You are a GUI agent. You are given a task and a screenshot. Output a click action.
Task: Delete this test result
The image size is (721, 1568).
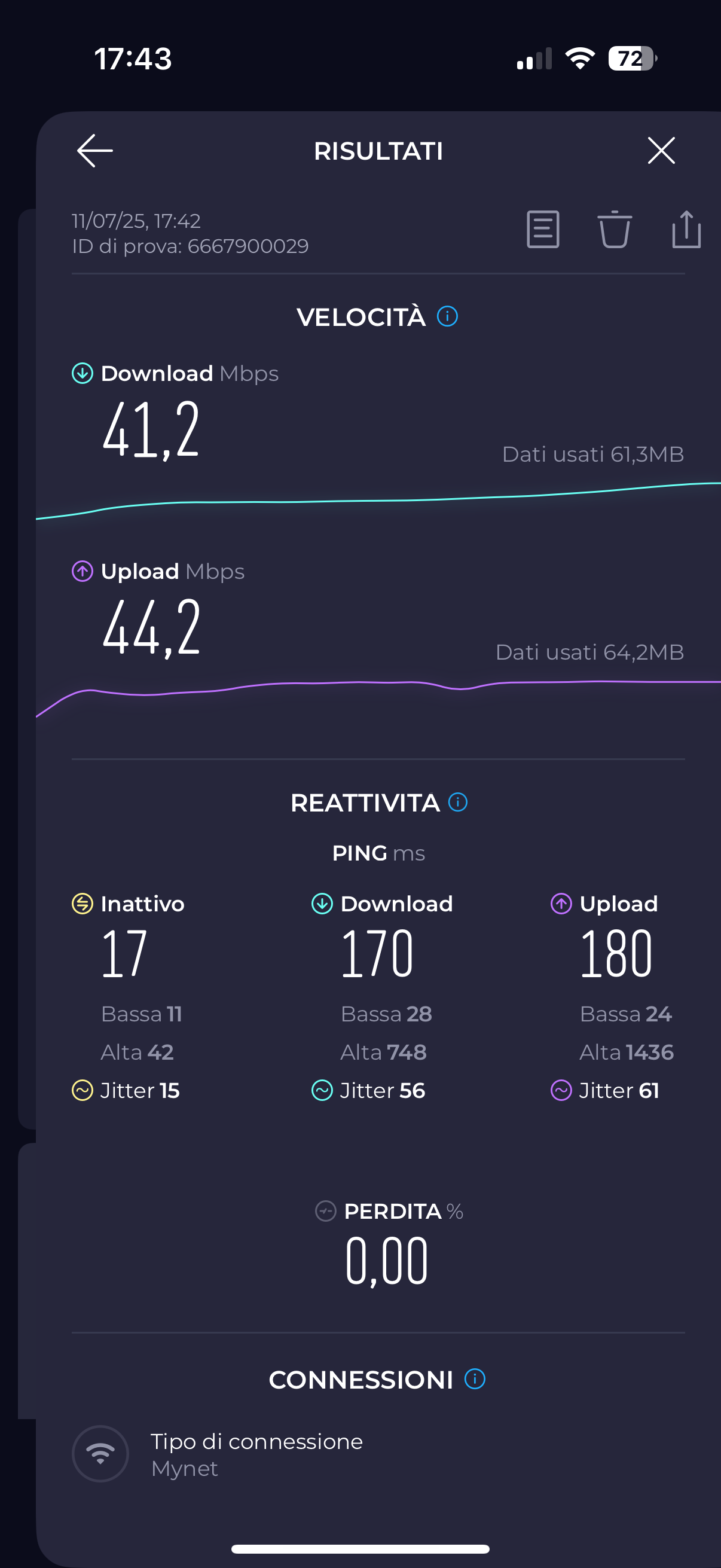[615, 230]
